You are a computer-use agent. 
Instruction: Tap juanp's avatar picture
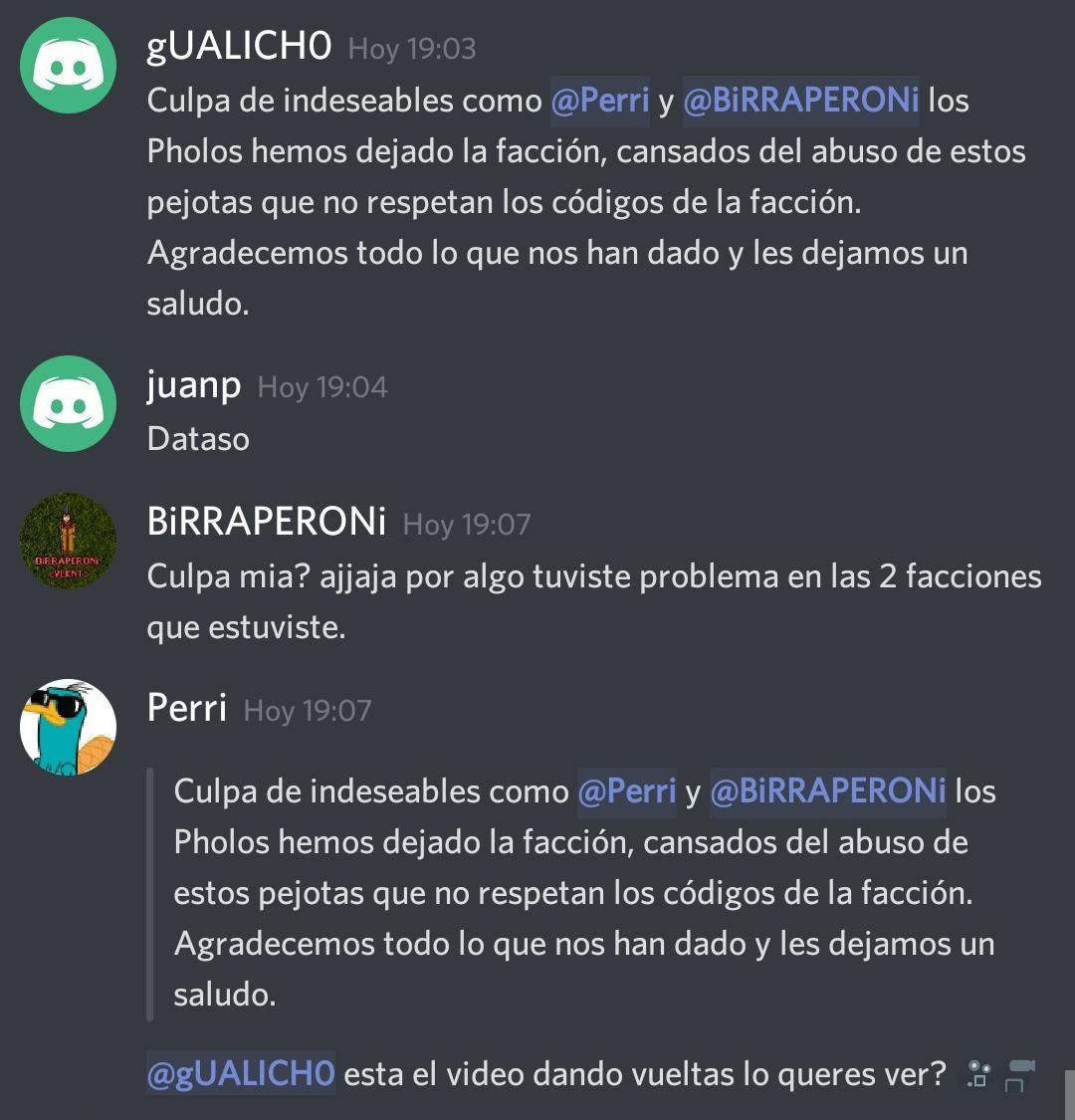coord(68,403)
